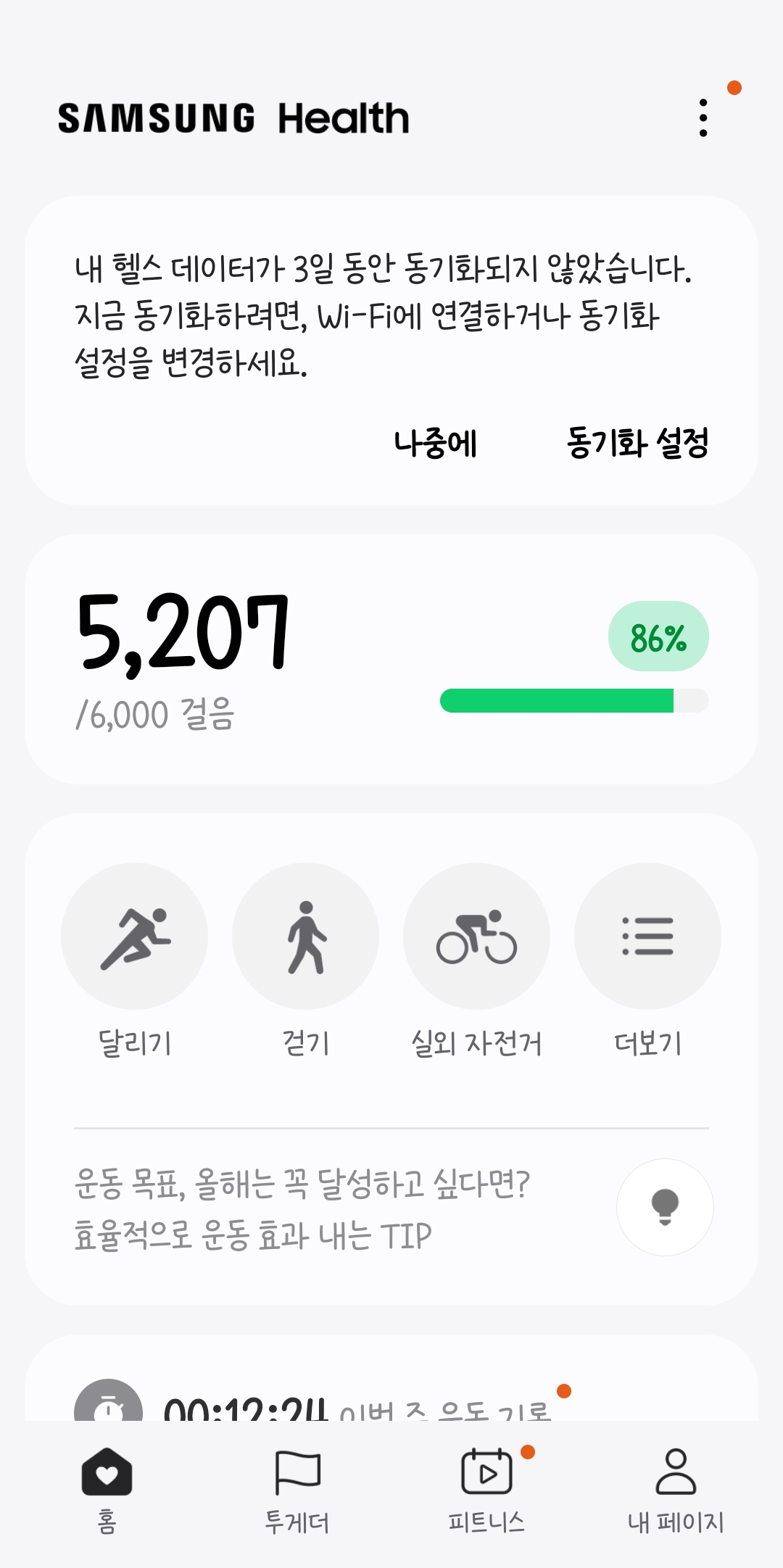
Task: Start a 달리기 running workout
Action: [x=135, y=936]
